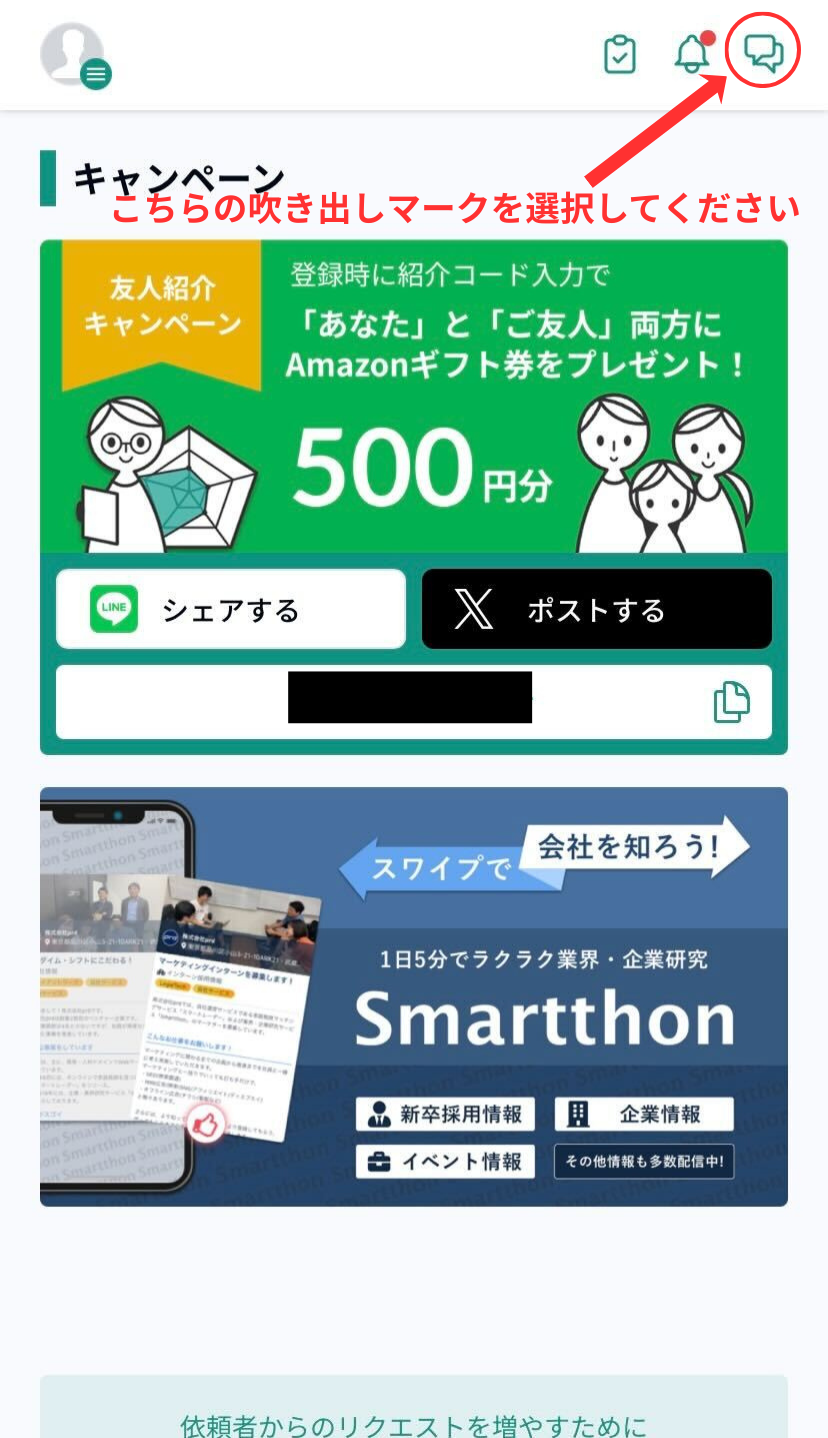Open the friend referral campaign banner

(414, 398)
